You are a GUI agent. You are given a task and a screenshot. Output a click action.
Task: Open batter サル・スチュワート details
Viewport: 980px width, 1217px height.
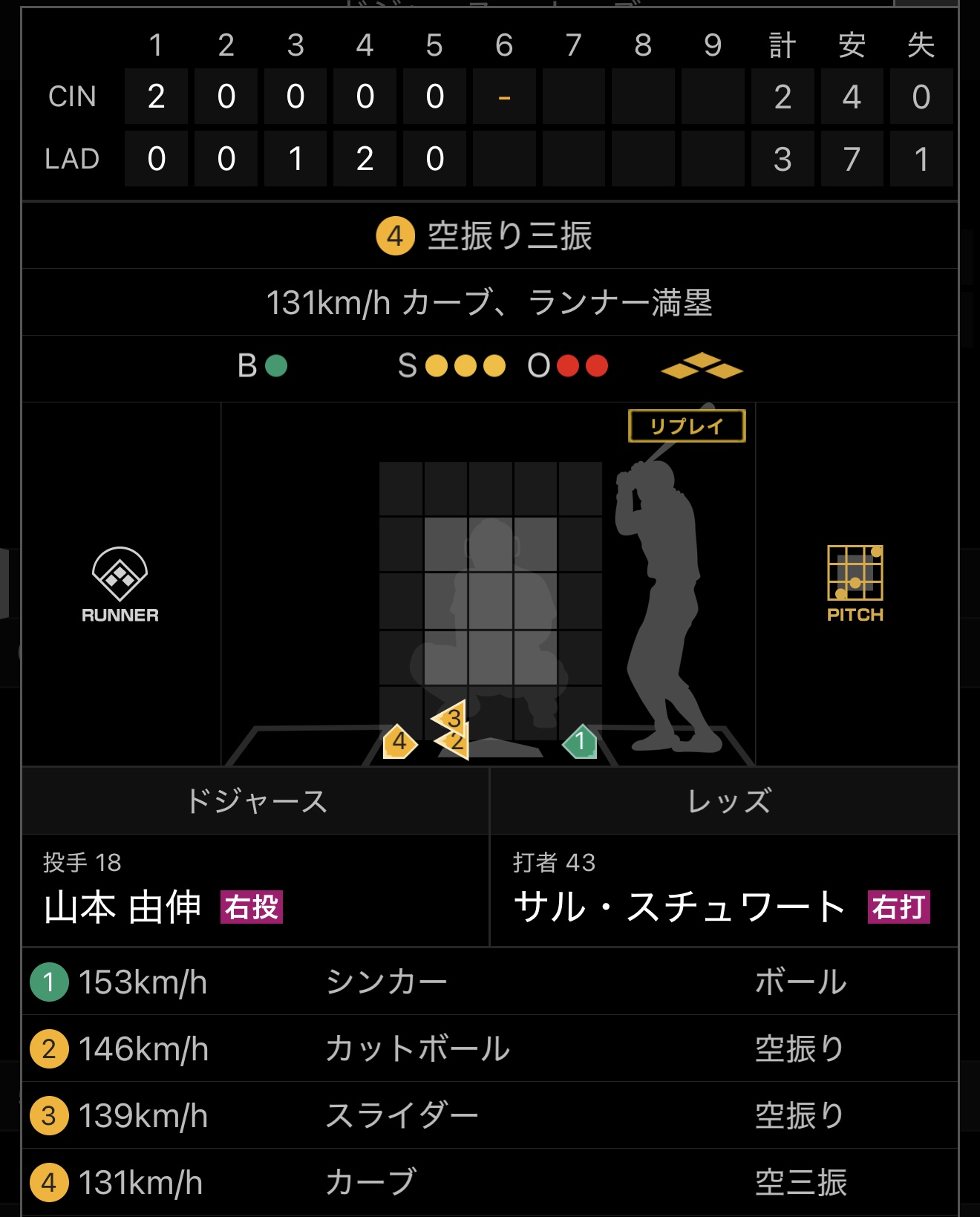(x=679, y=907)
